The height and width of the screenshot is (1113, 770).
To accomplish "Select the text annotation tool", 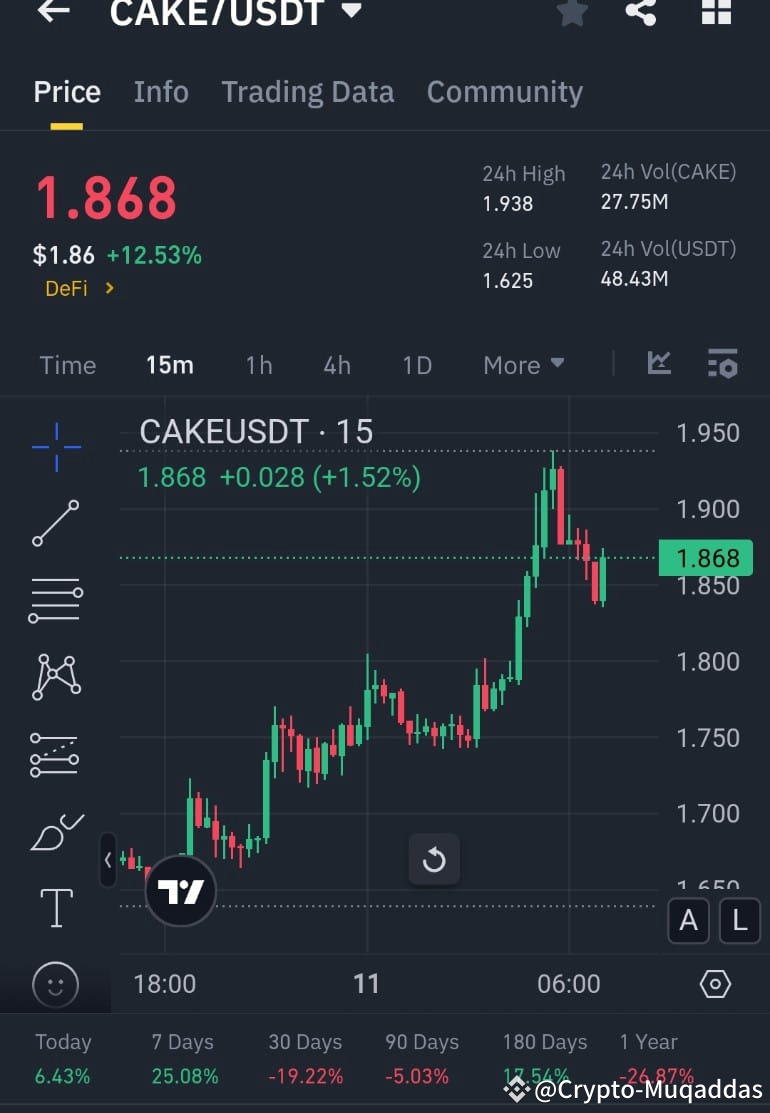I will tap(55, 908).
